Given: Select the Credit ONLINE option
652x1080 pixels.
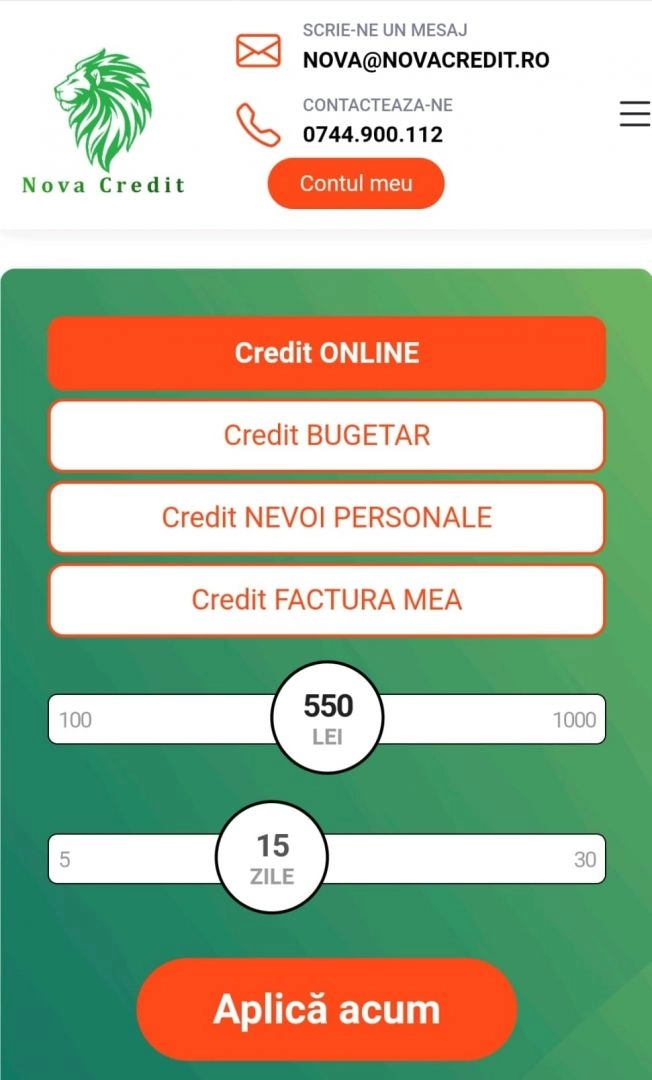Looking at the screenshot, I should (x=327, y=353).
